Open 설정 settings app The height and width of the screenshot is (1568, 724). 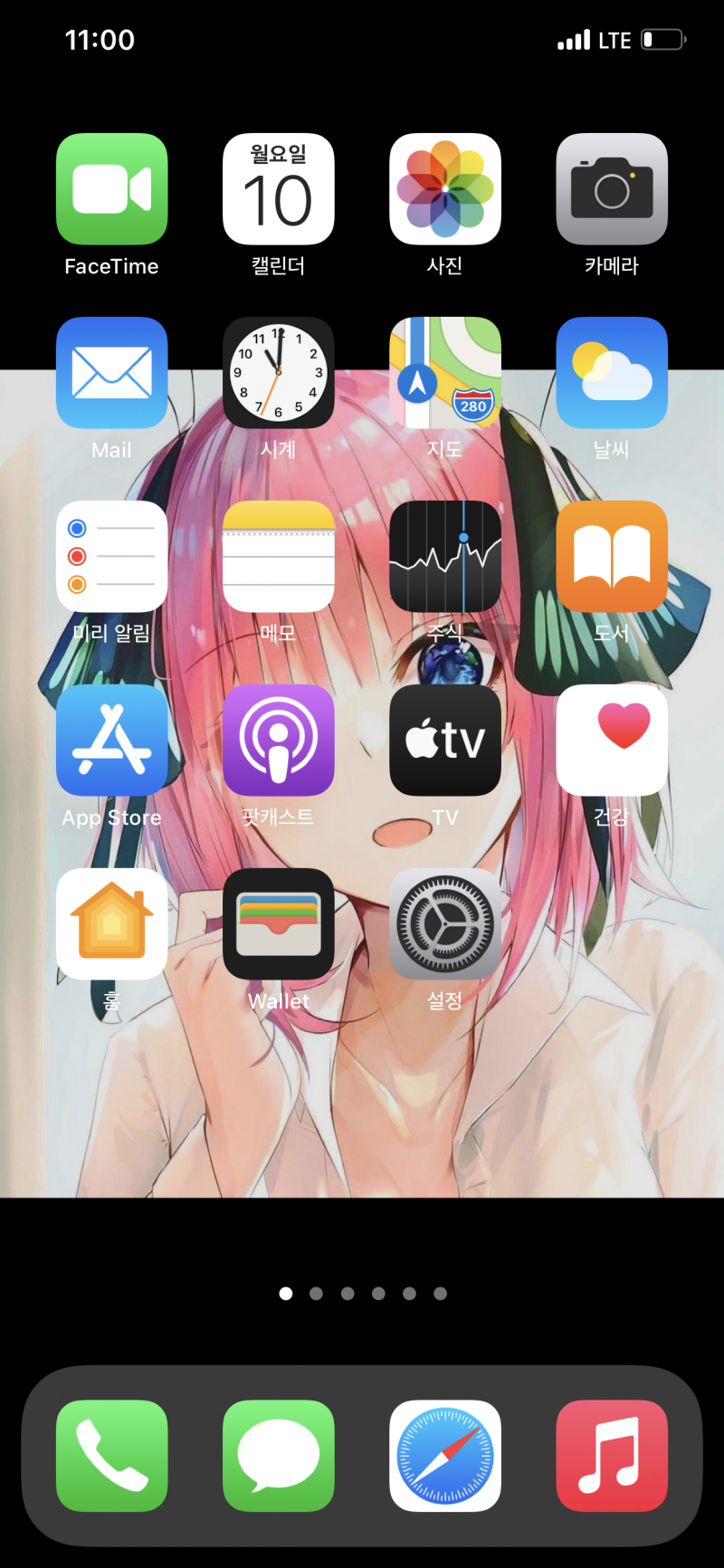[x=445, y=924]
